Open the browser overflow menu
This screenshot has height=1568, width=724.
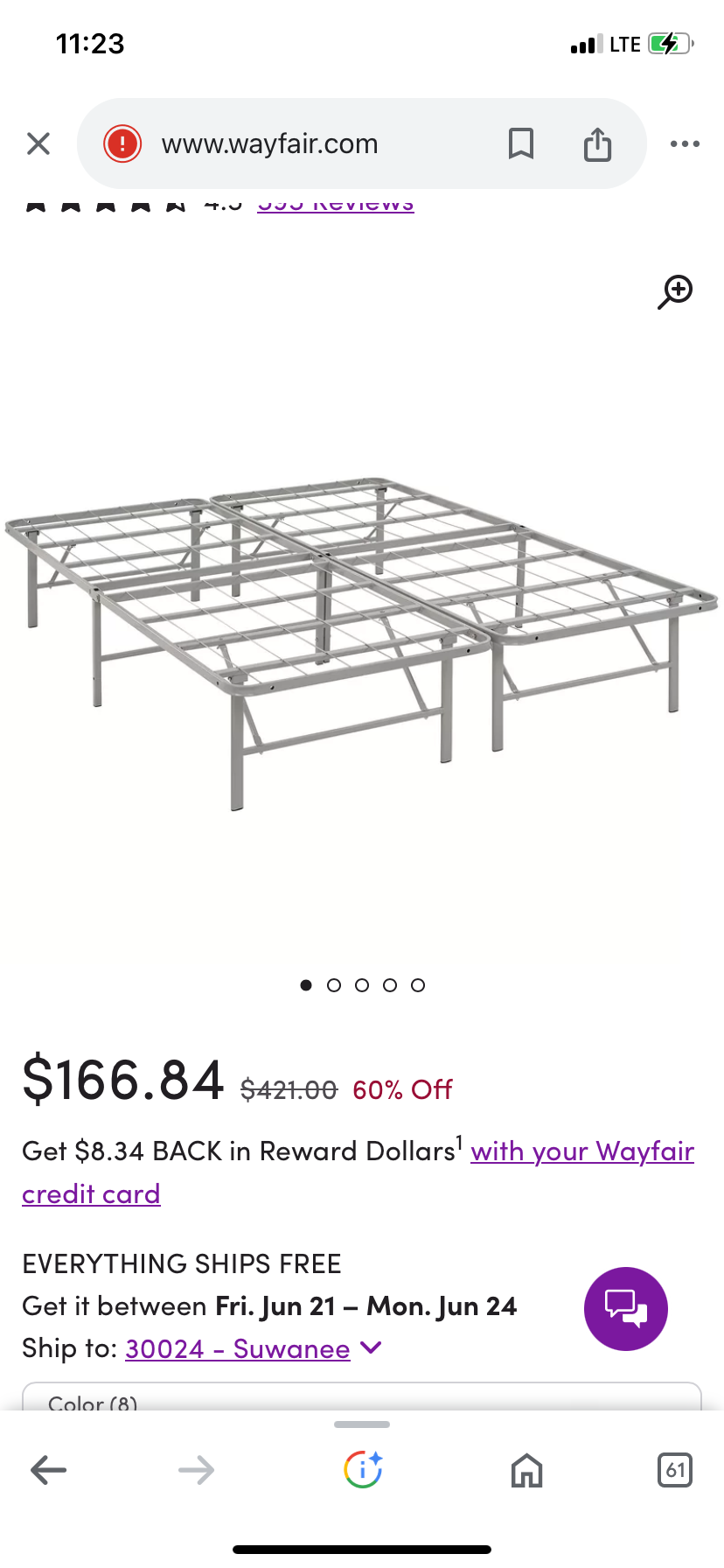pos(684,143)
